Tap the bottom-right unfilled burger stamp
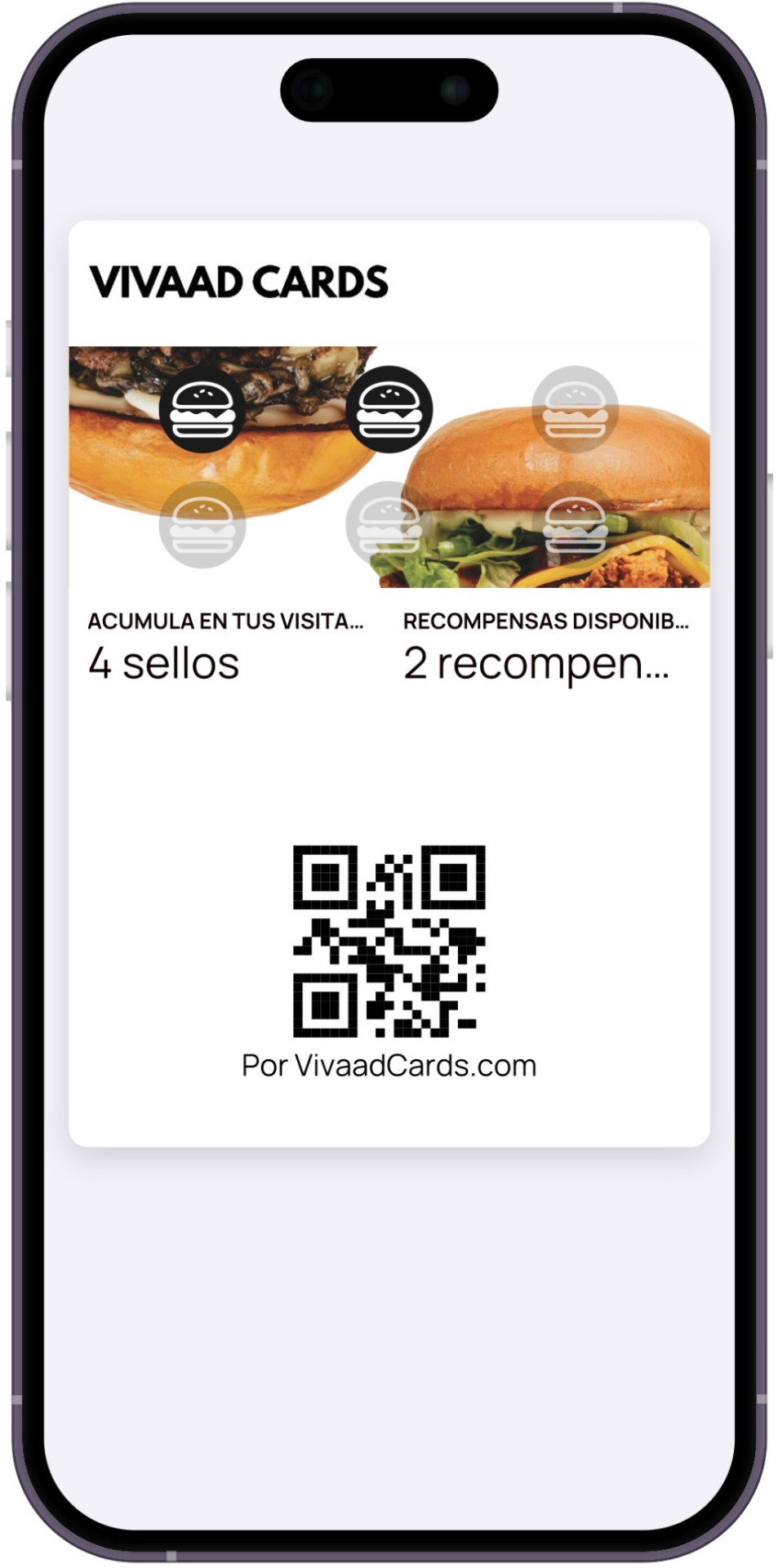This screenshot has height=1568, width=778. pos(576,525)
